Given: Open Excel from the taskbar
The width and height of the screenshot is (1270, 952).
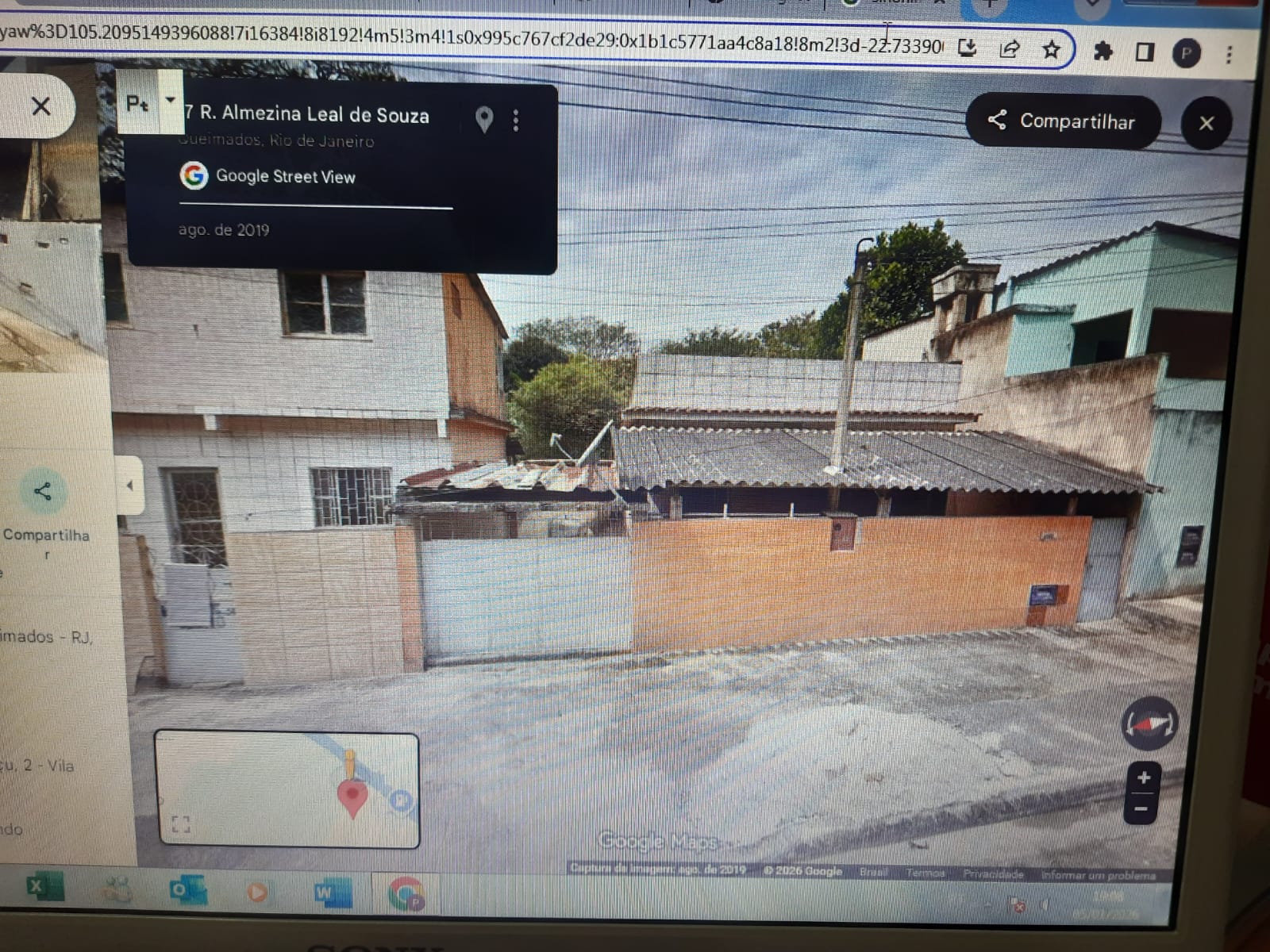Looking at the screenshot, I should click(44, 887).
